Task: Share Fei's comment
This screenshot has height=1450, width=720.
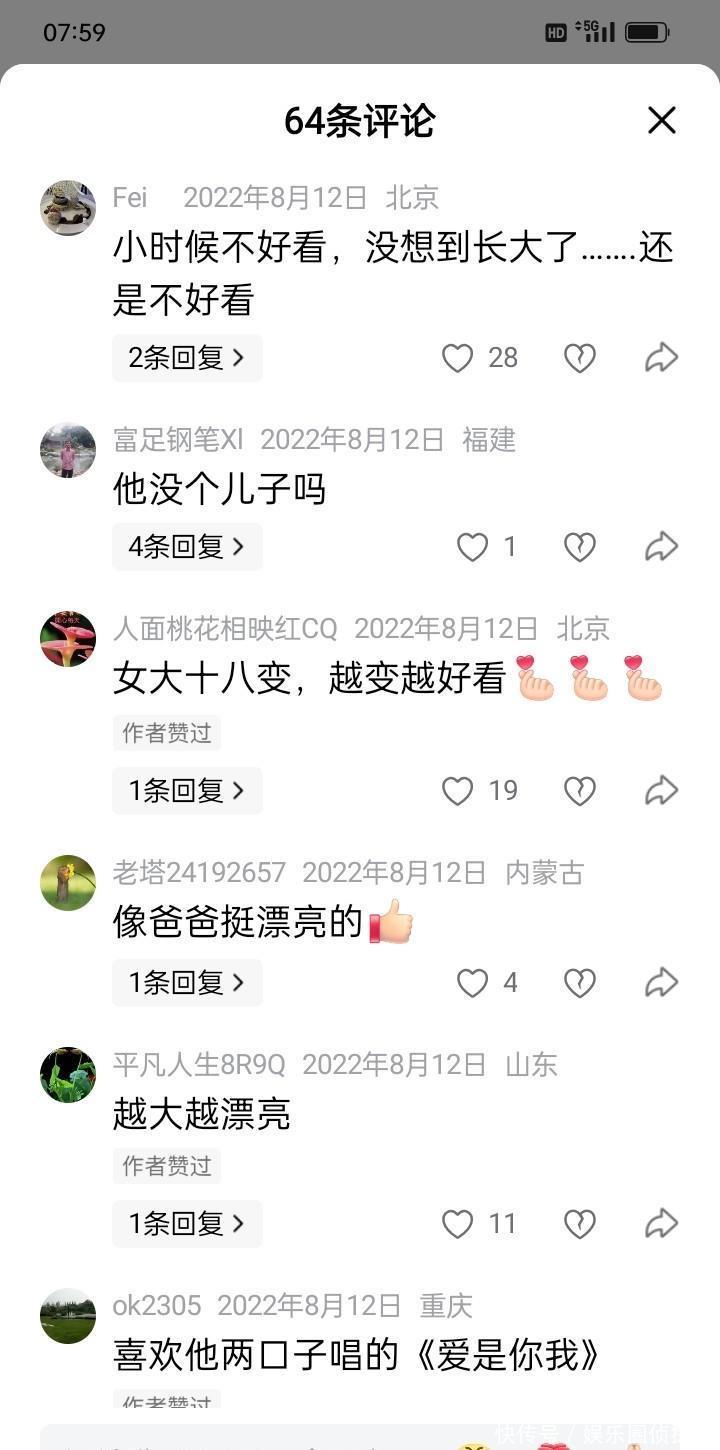Action: pyautogui.click(x=661, y=358)
